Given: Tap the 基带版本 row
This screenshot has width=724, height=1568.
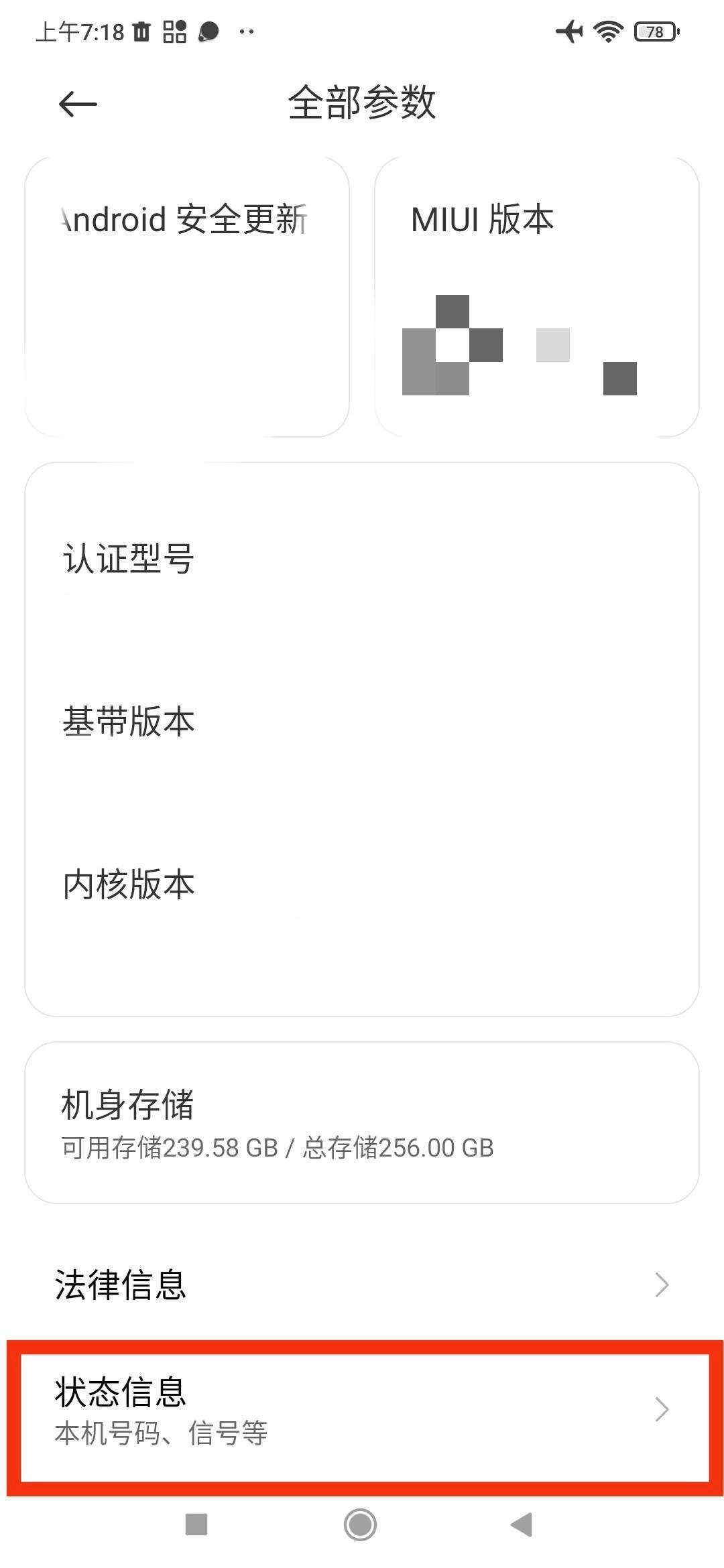Looking at the screenshot, I should click(x=362, y=722).
